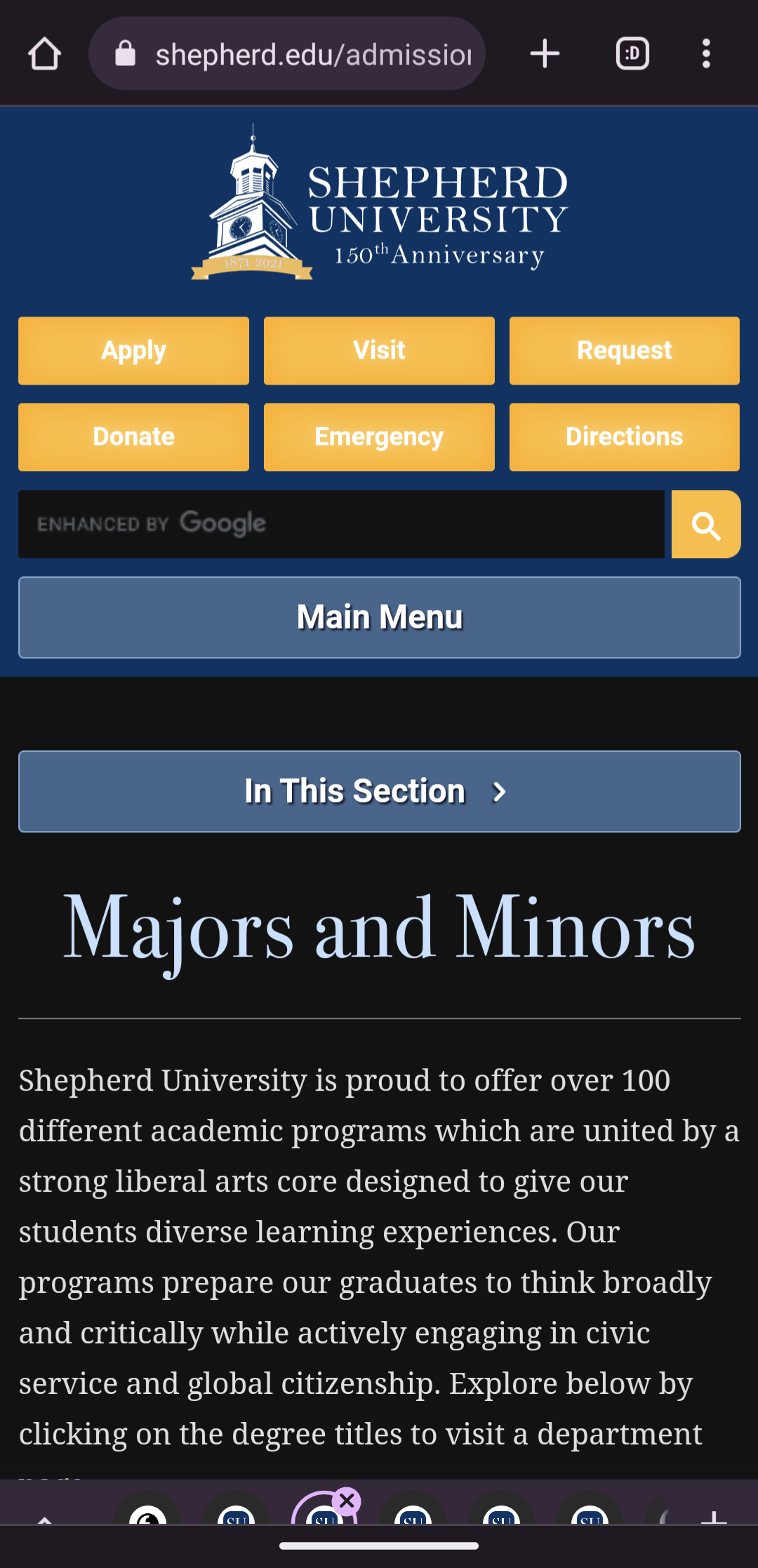
Task: Focus the Google site search field
Action: [341, 524]
